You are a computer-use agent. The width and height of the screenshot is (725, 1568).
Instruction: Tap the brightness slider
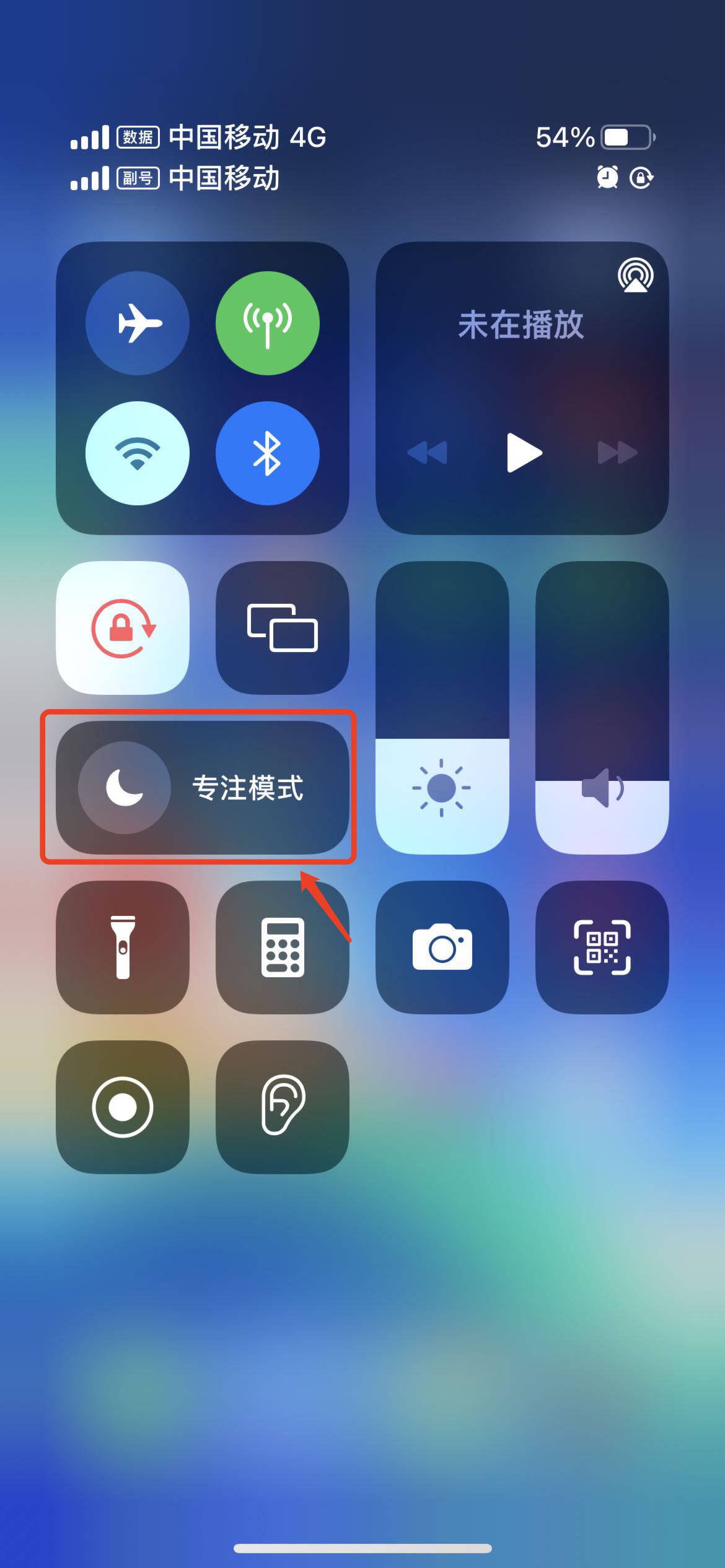[x=442, y=708]
